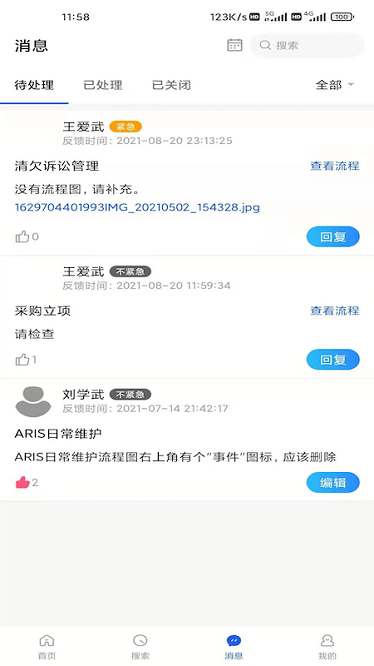
Task: Unlike the ARIS日常维护 feedback
Action: coord(27,483)
